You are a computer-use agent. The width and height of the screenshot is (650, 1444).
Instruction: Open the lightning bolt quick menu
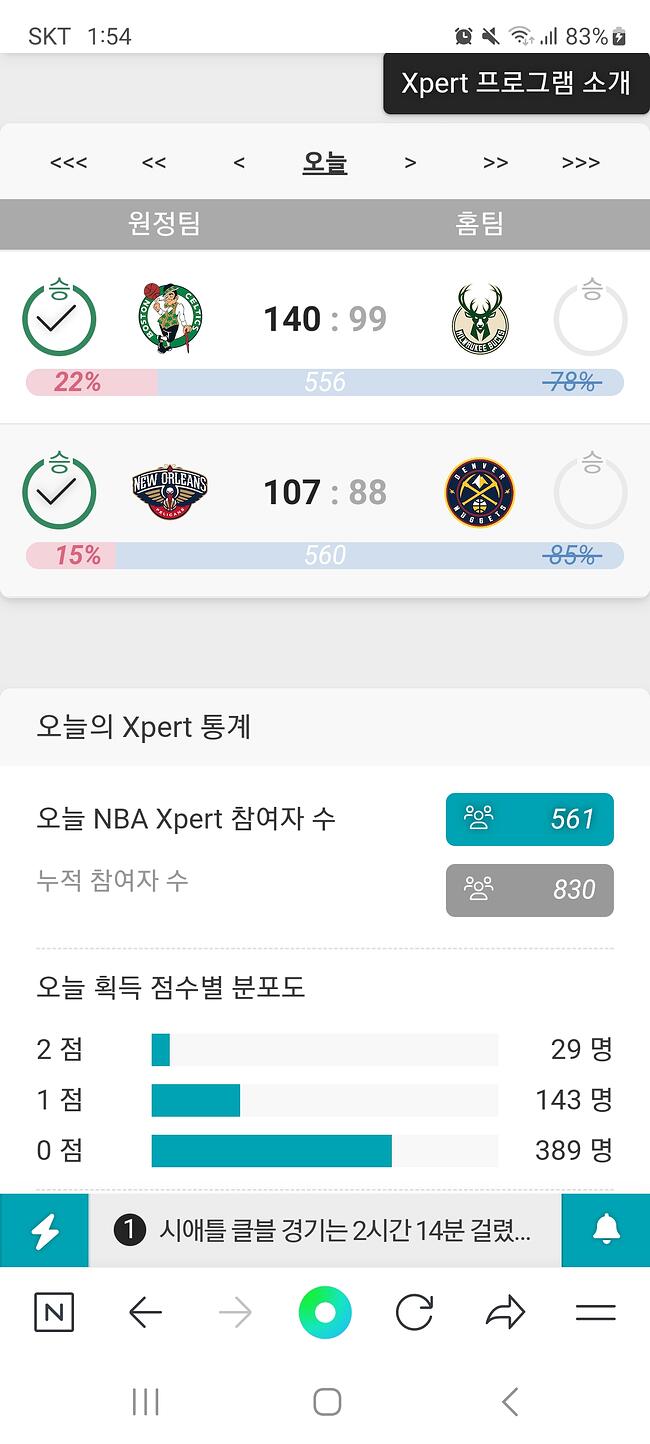[44, 1231]
